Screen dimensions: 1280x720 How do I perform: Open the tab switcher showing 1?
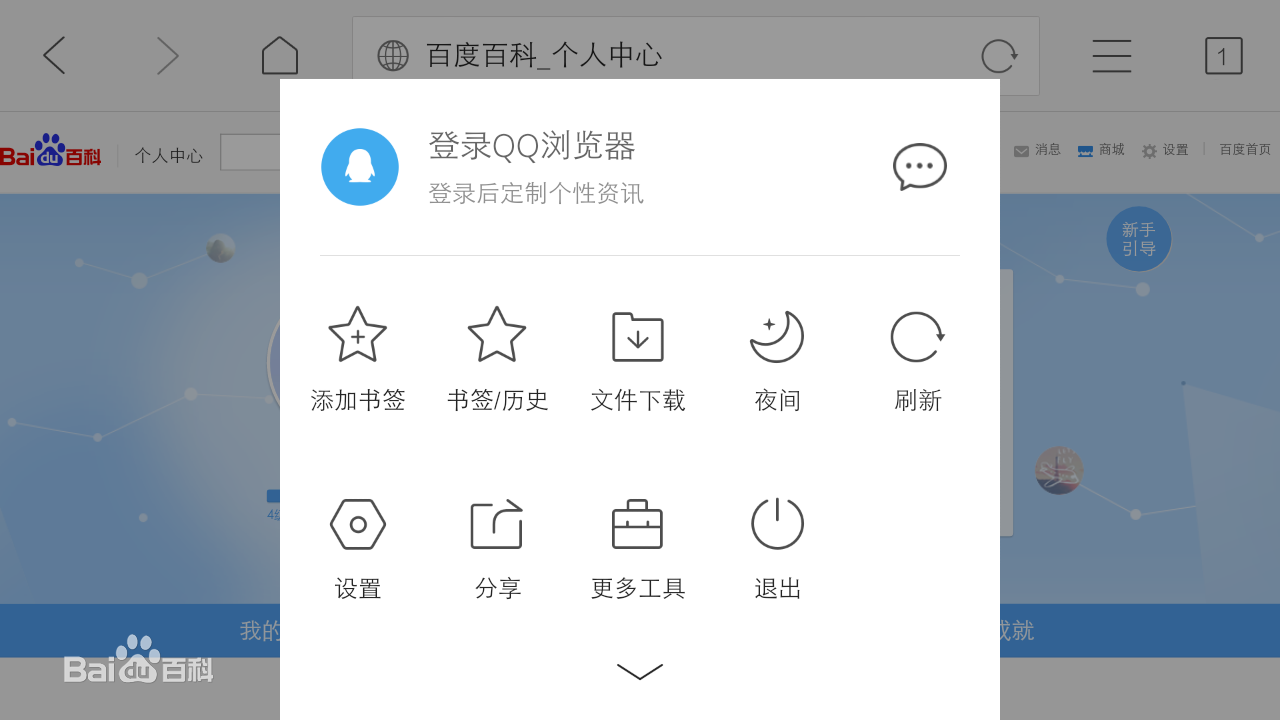point(1223,56)
